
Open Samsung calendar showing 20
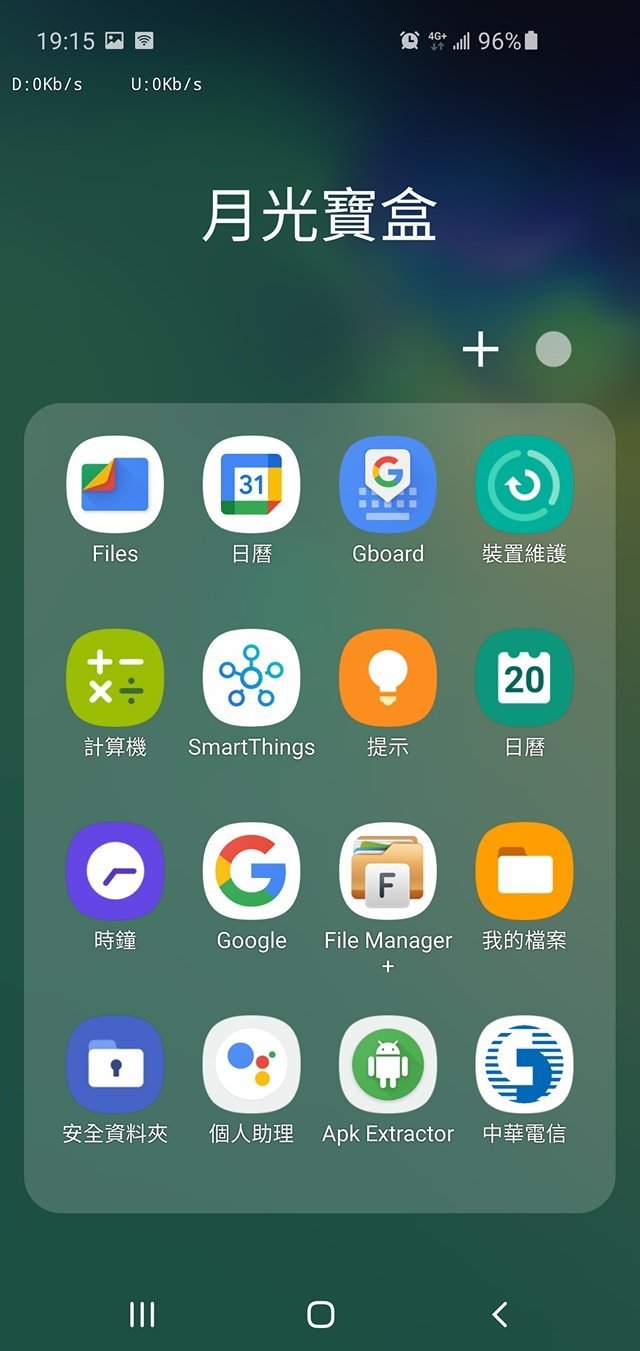[524, 678]
